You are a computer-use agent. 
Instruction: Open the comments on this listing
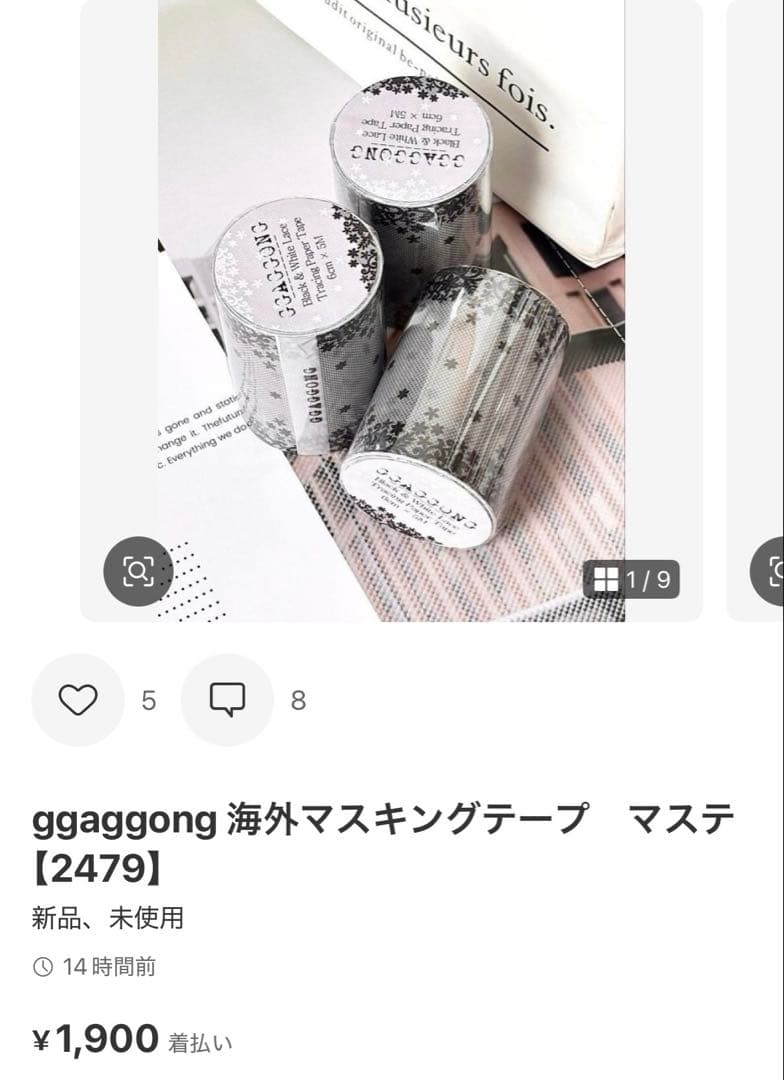[227, 700]
